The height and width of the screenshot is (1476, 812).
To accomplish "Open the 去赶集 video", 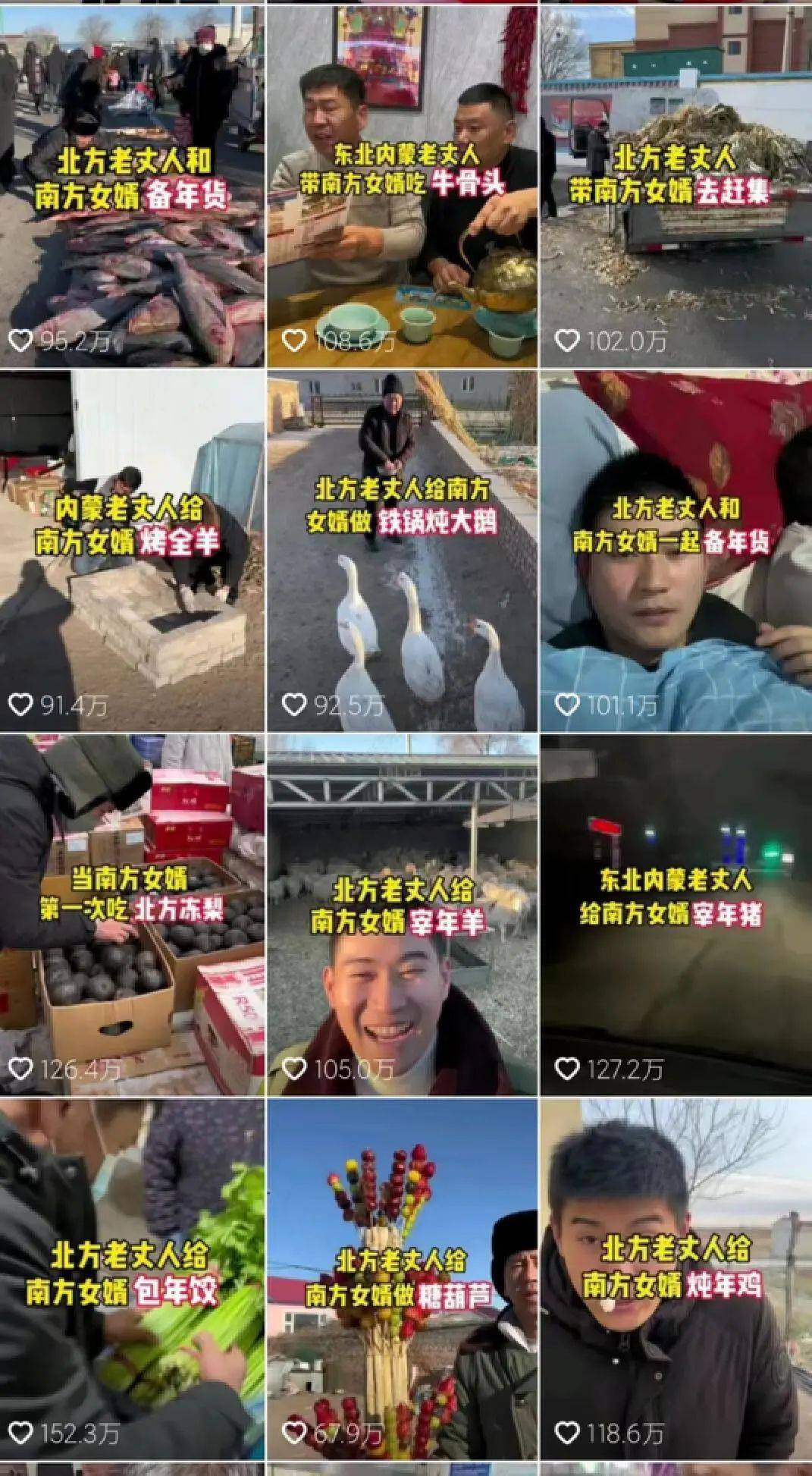I will (676, 186).
